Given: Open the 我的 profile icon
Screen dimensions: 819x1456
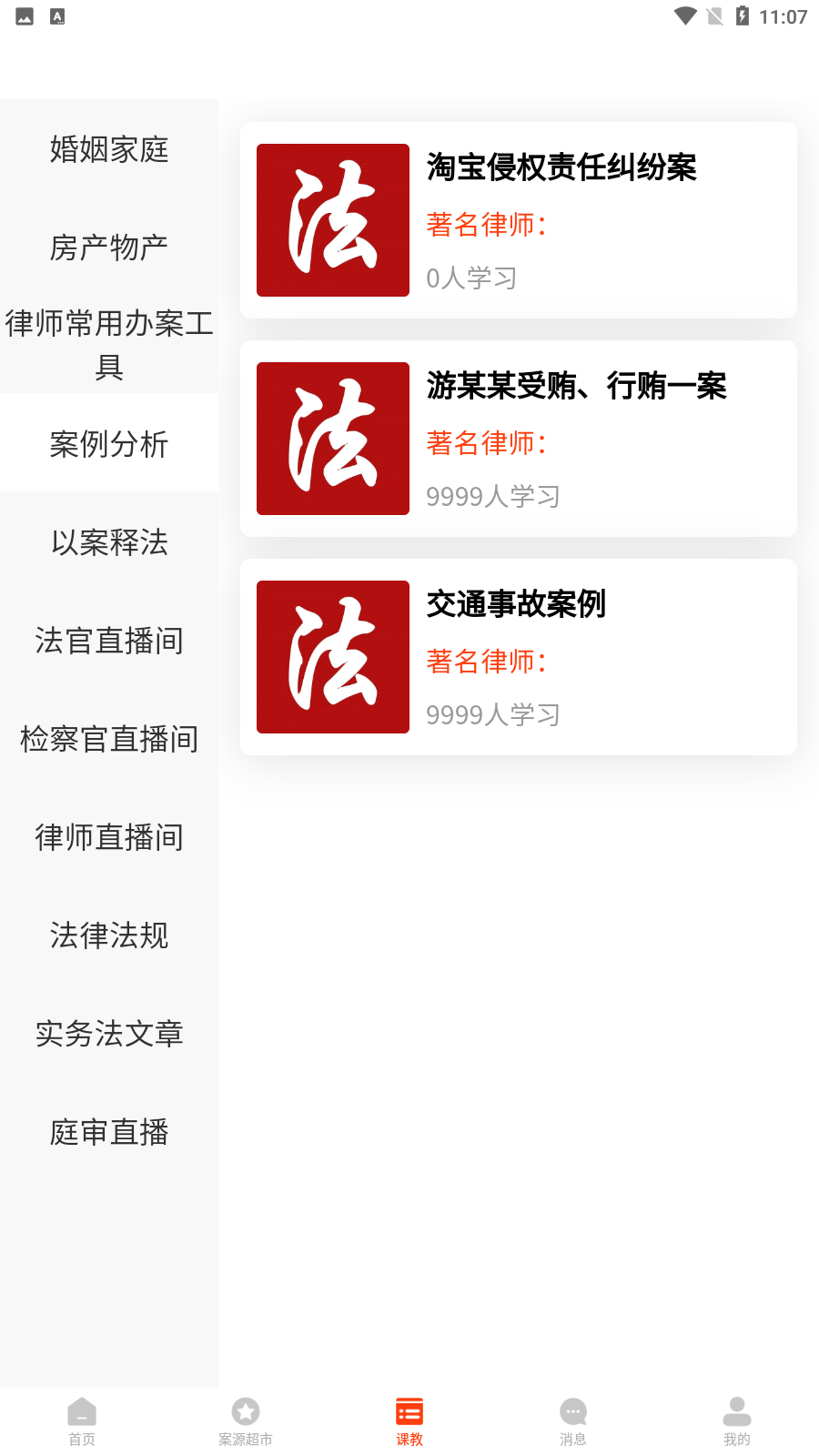Looking at the screenshot, I should click(x=736, y=1420).
